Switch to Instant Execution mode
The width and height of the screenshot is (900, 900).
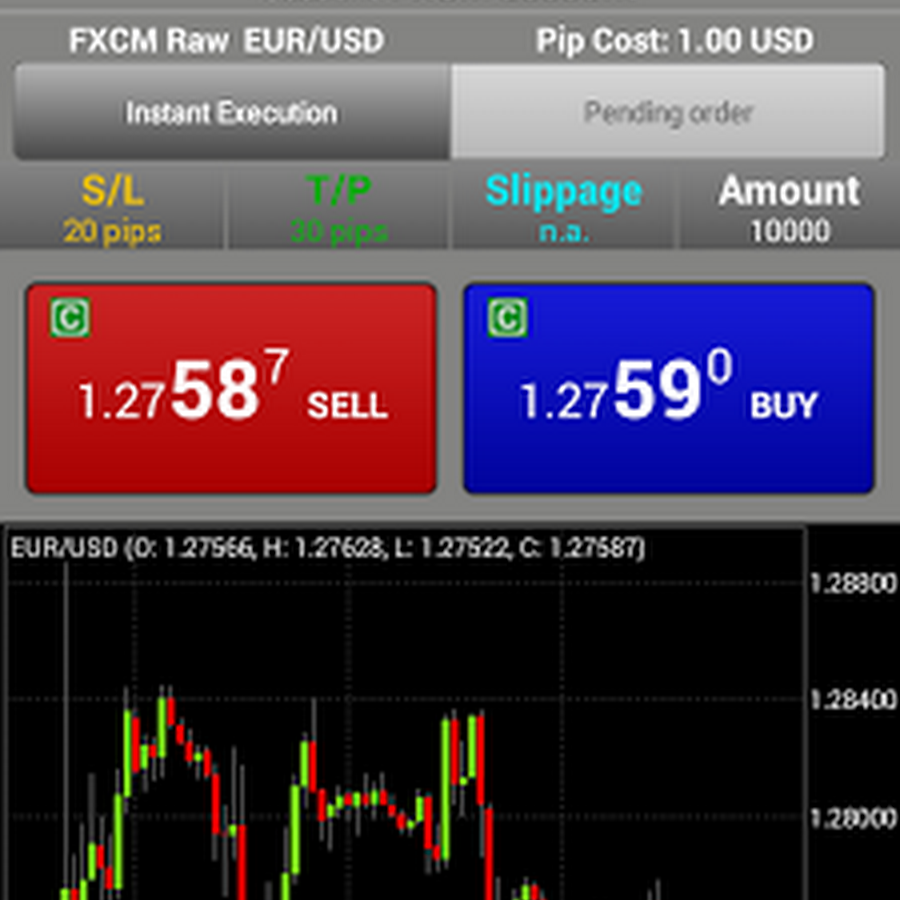(231, 112)
